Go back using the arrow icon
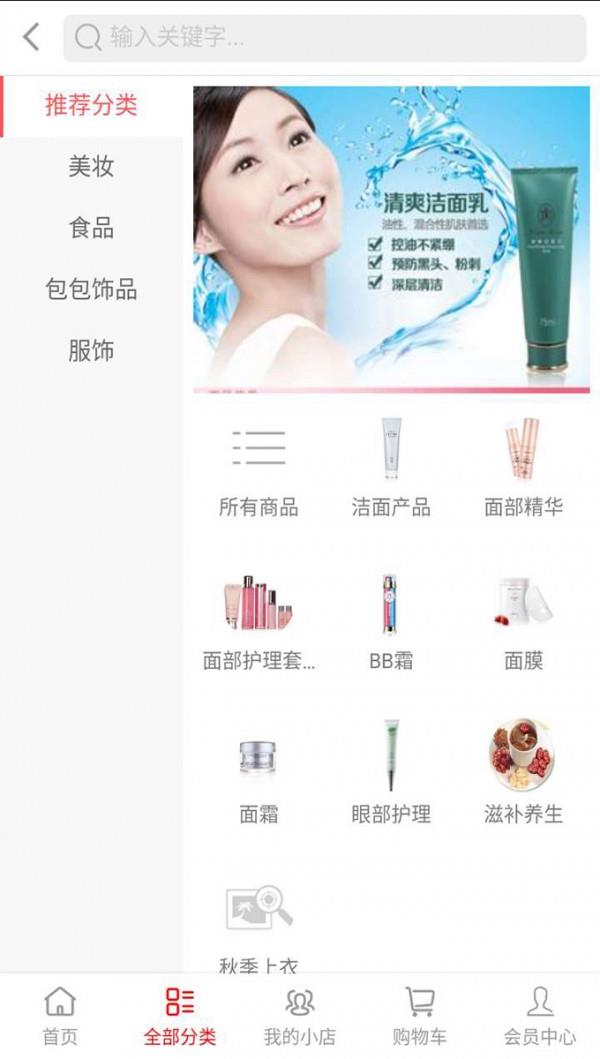The image size is (600, 1059). point(32,38)
